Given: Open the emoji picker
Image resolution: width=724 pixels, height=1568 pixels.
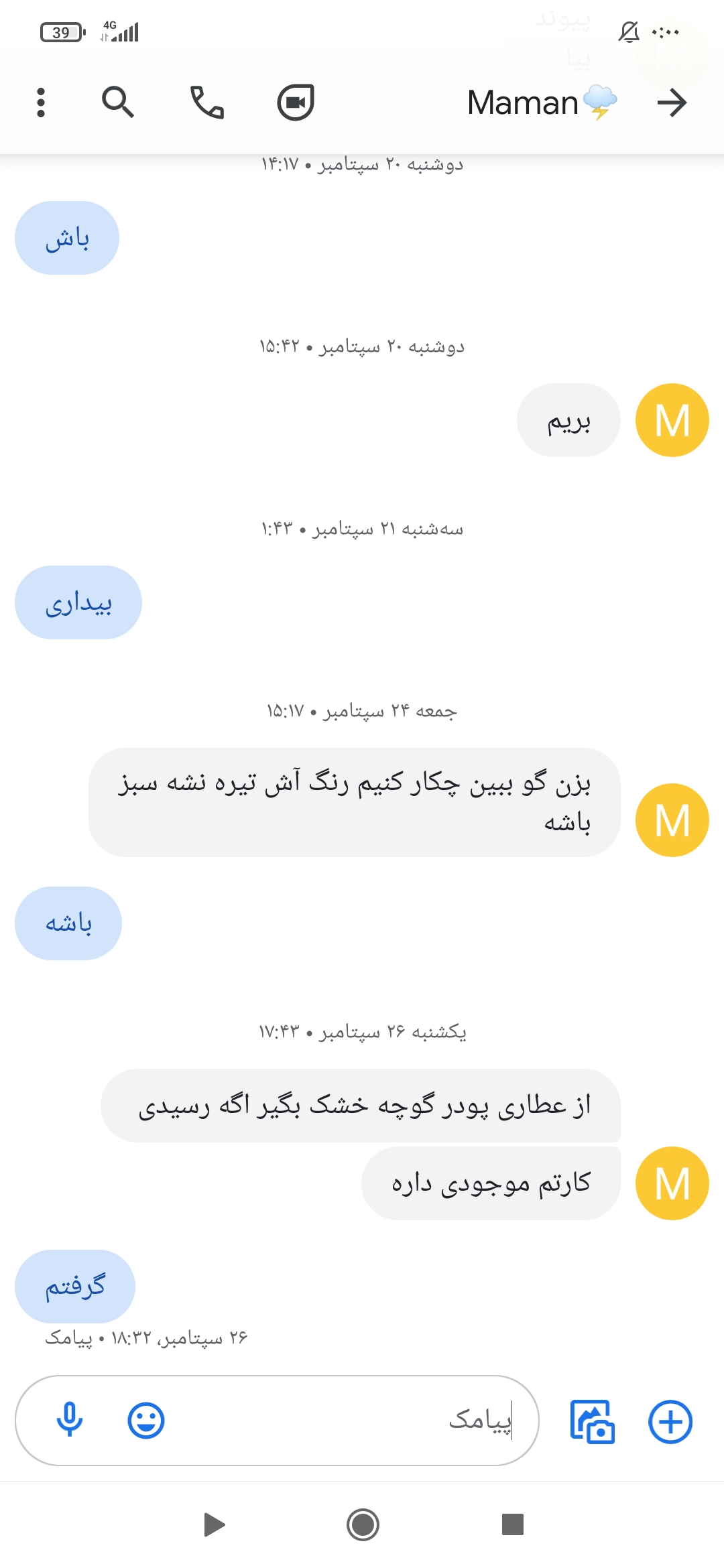Looking at the screenshot, I should coord(145,1420).
